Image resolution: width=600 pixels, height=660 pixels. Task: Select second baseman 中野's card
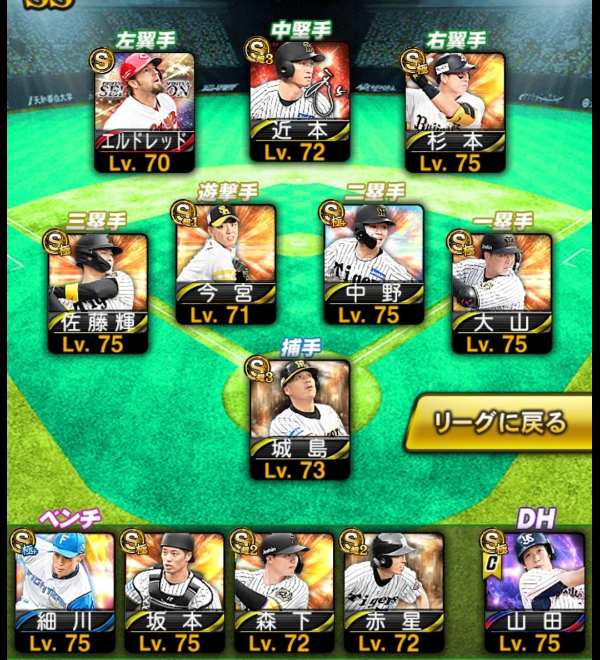coord(374,264)
